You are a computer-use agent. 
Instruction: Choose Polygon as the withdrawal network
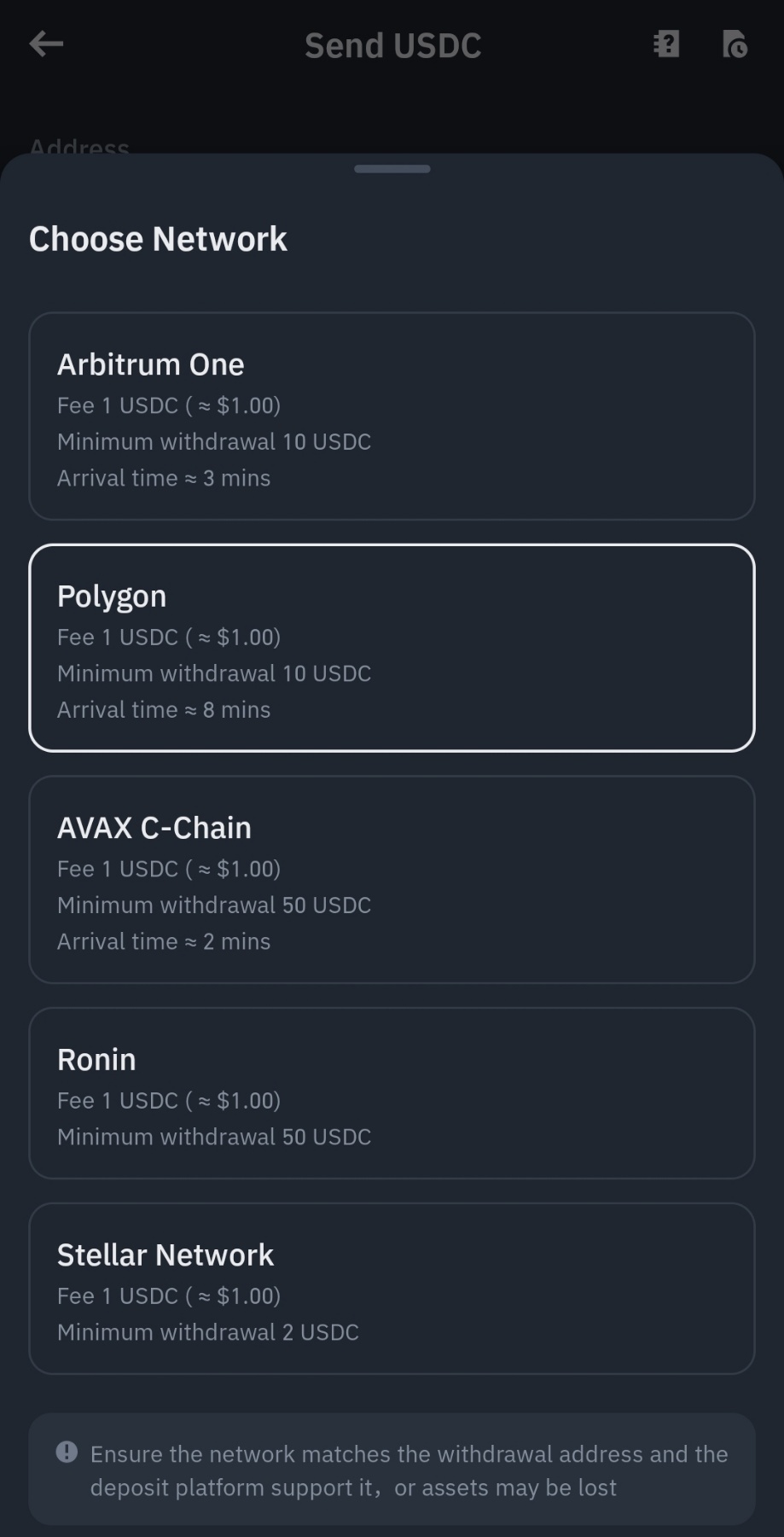click(392, 648)
